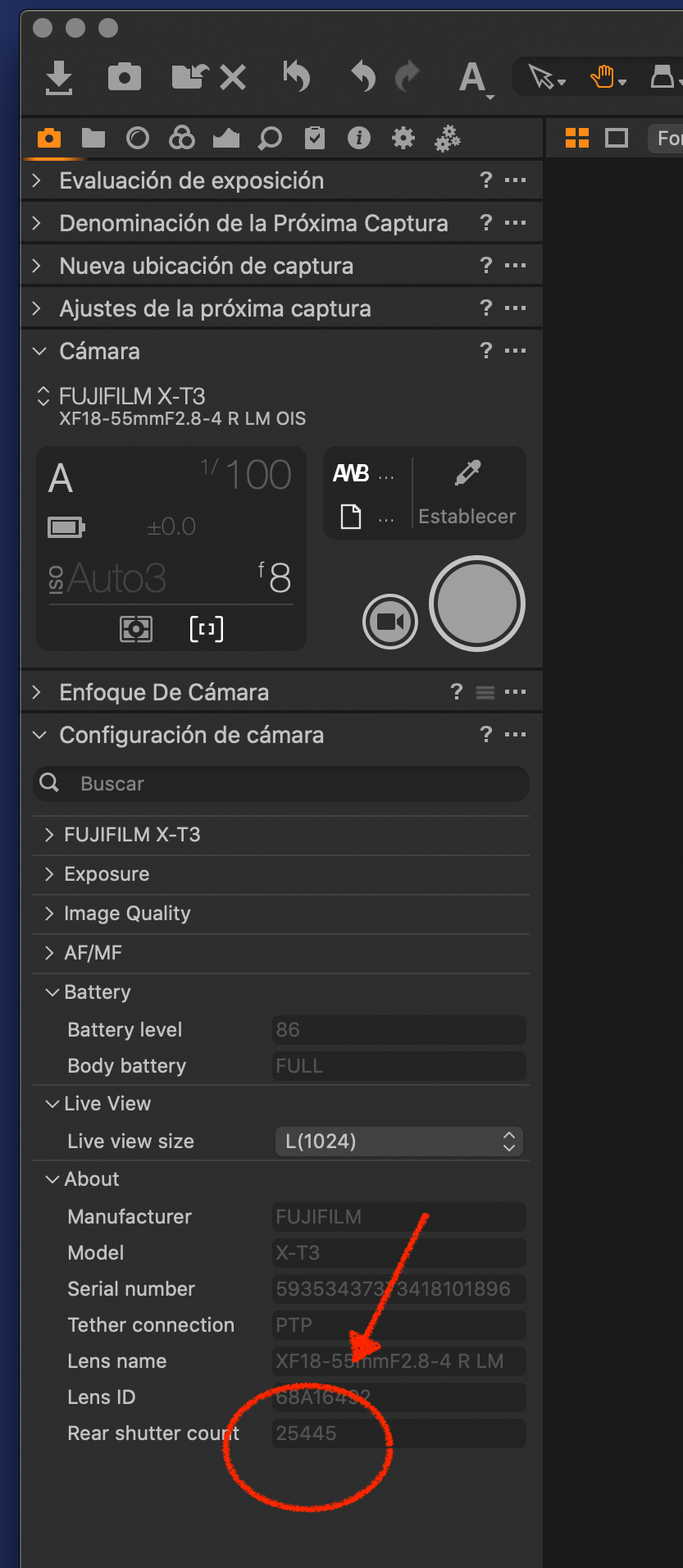Switch to the Library folder tool tab
Screen dimensions: 683x1568
(93, 138)
